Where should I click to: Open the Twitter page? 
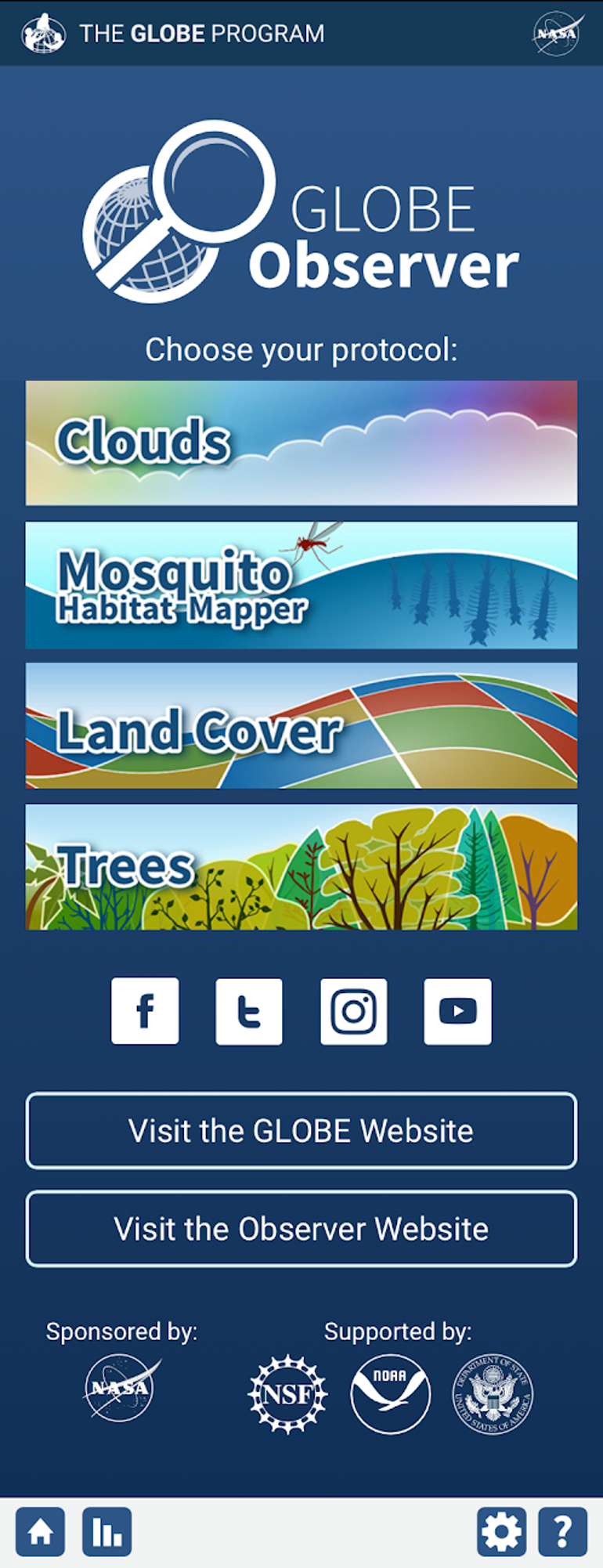click(x=249, y=1010)
